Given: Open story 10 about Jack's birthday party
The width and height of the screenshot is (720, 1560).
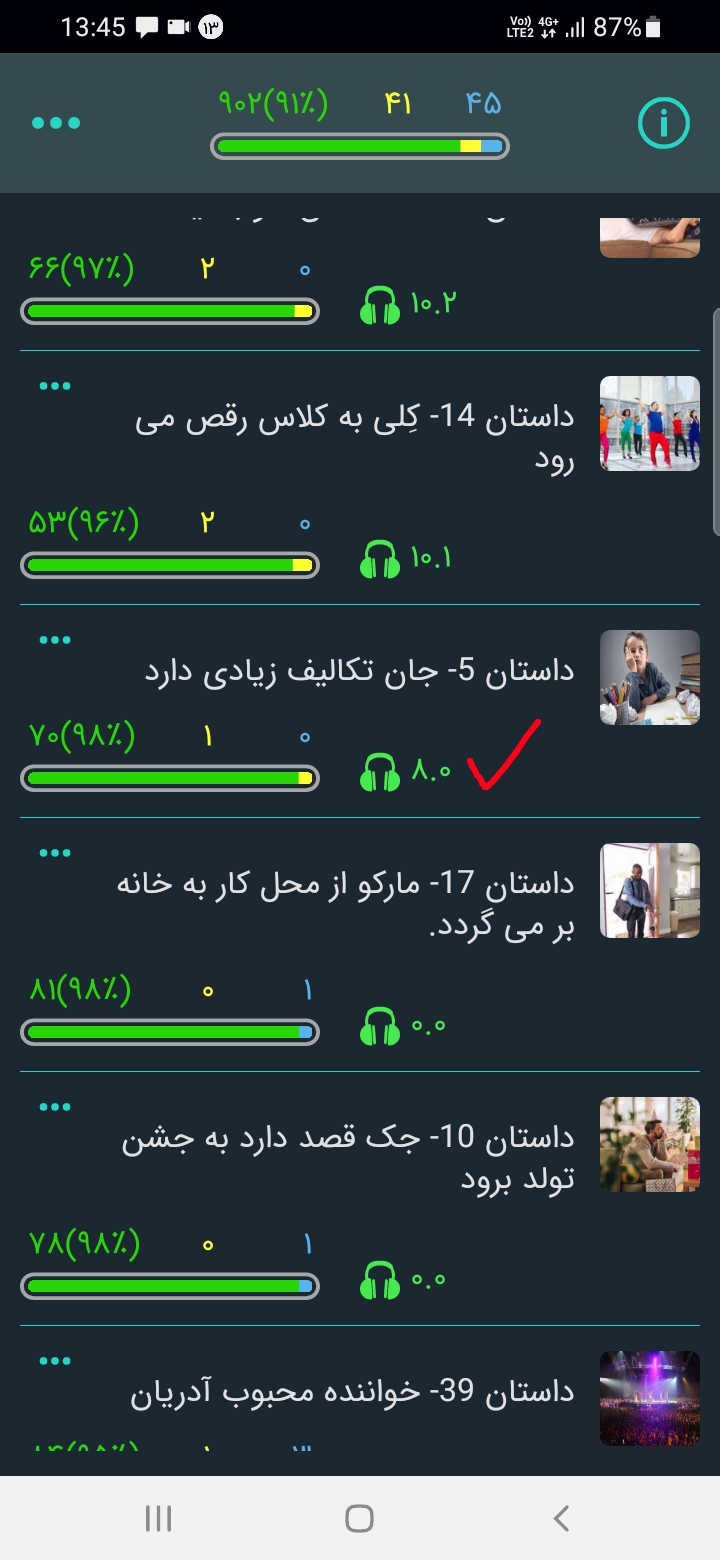Looking at the screenshot, I should pos(350,1159).
